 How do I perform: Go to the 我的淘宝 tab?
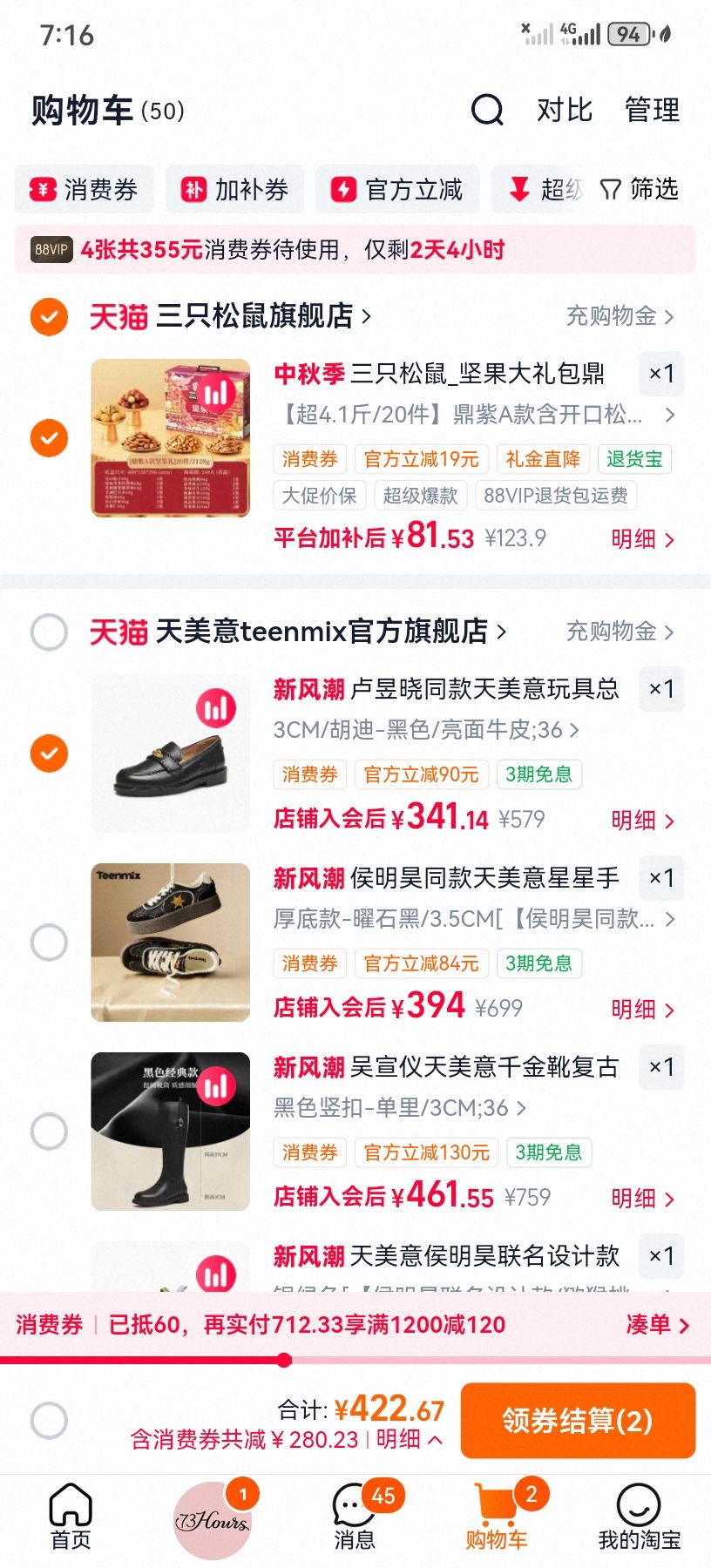(x=639, y=1517)
